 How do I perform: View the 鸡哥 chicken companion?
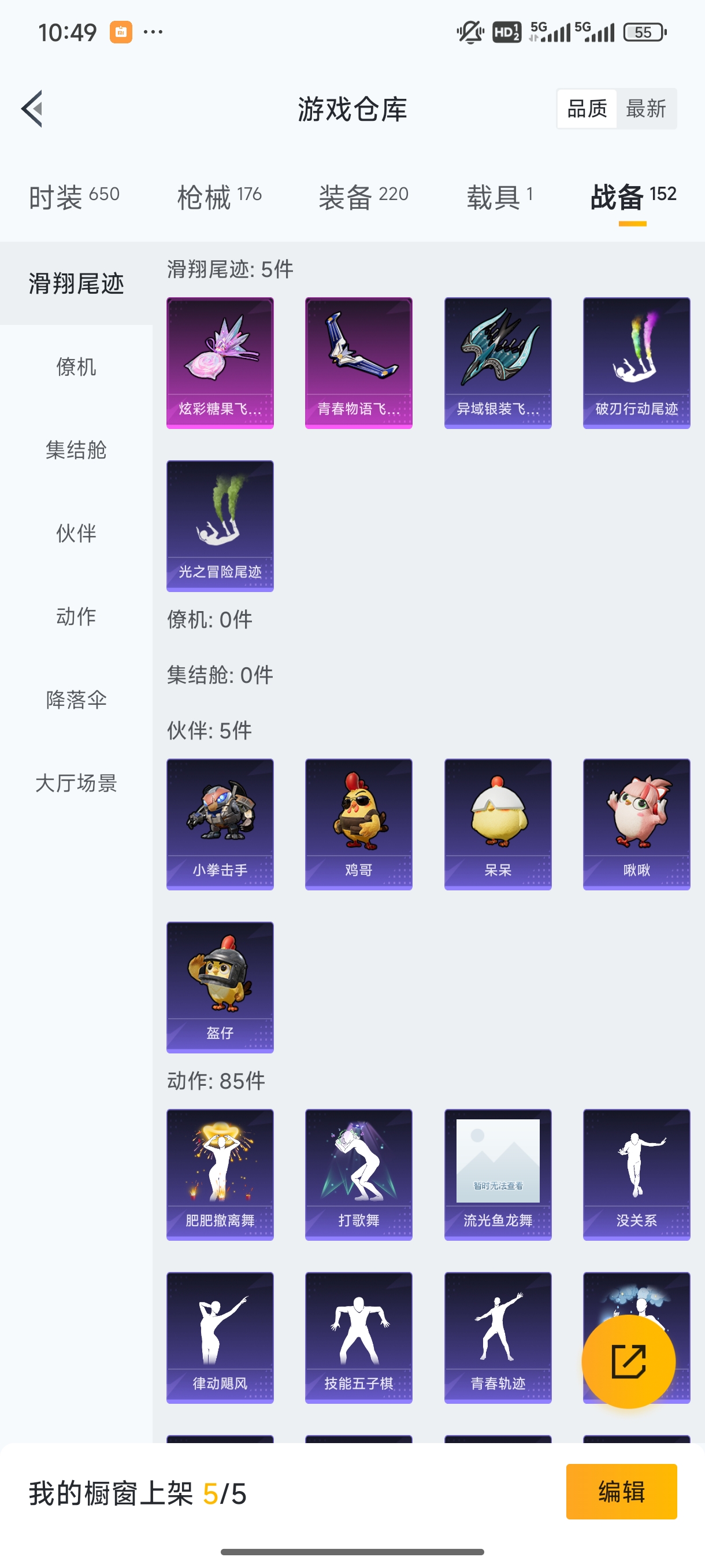[358, 825]
